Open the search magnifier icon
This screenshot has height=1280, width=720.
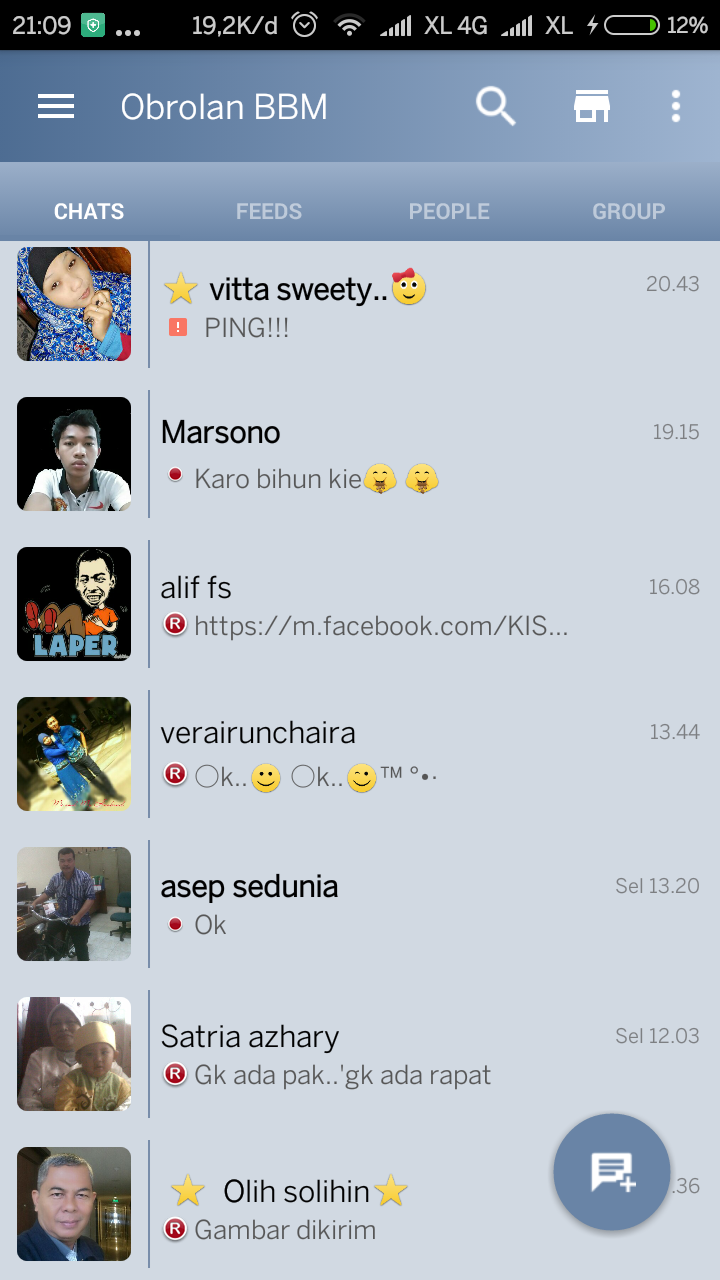(495, 106)
